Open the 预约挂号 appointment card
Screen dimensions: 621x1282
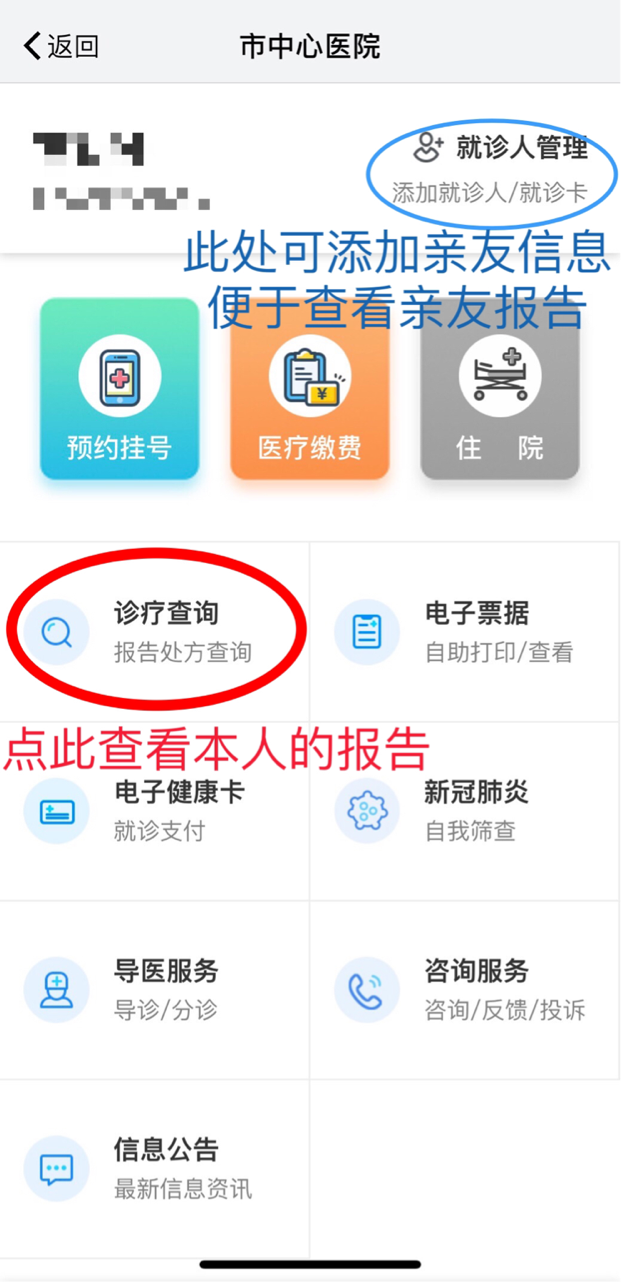119,389
